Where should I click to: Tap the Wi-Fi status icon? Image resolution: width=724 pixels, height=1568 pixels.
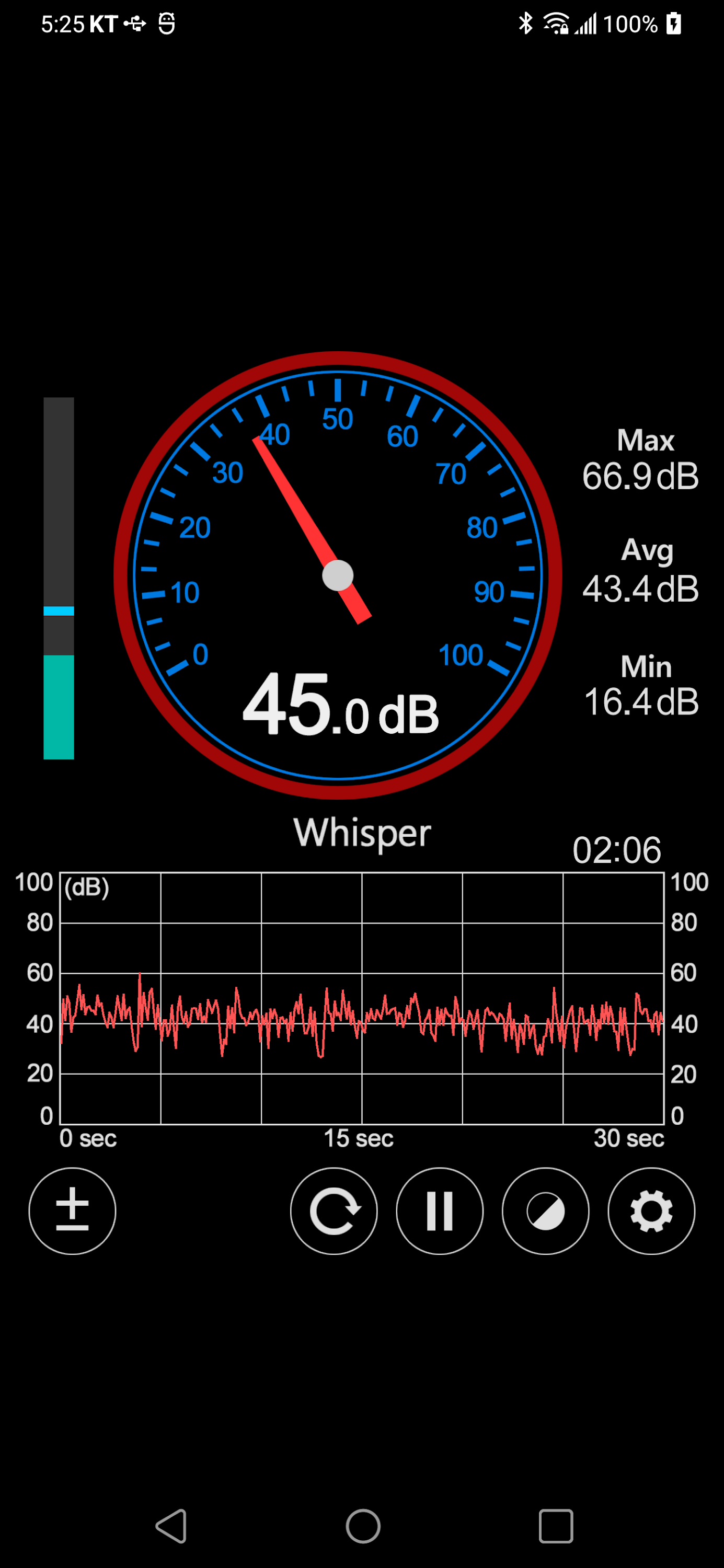(x=555, y=23)
